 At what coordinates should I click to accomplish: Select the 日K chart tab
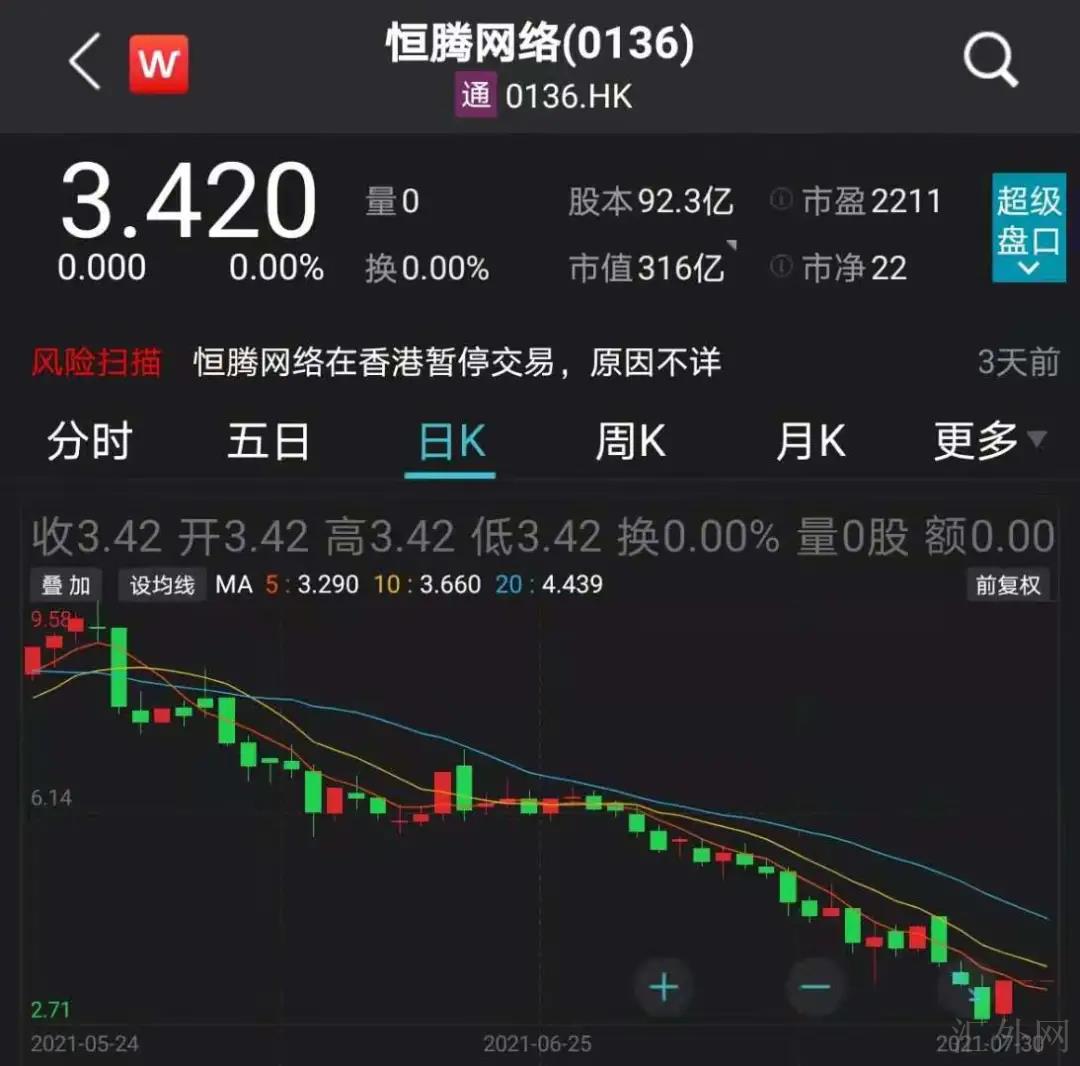[451, 441]
